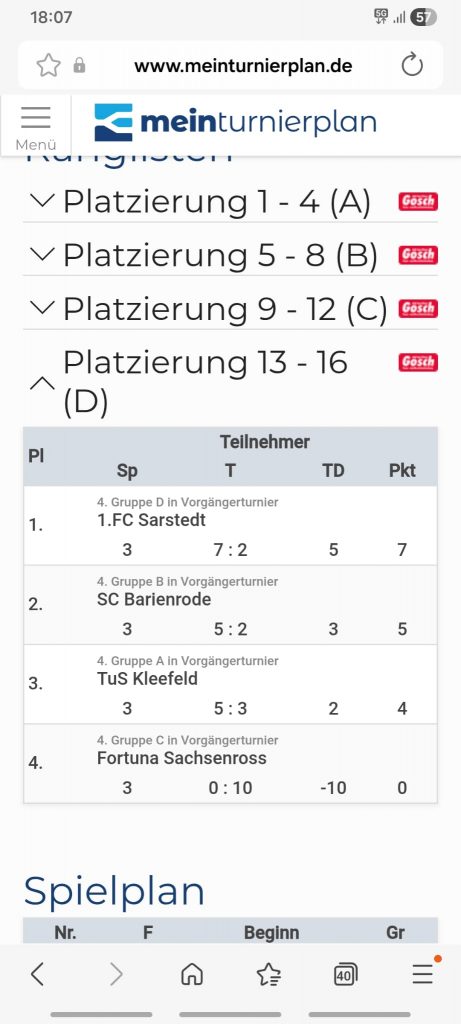Tap the meinturnierplan logo

pos(235,123)
